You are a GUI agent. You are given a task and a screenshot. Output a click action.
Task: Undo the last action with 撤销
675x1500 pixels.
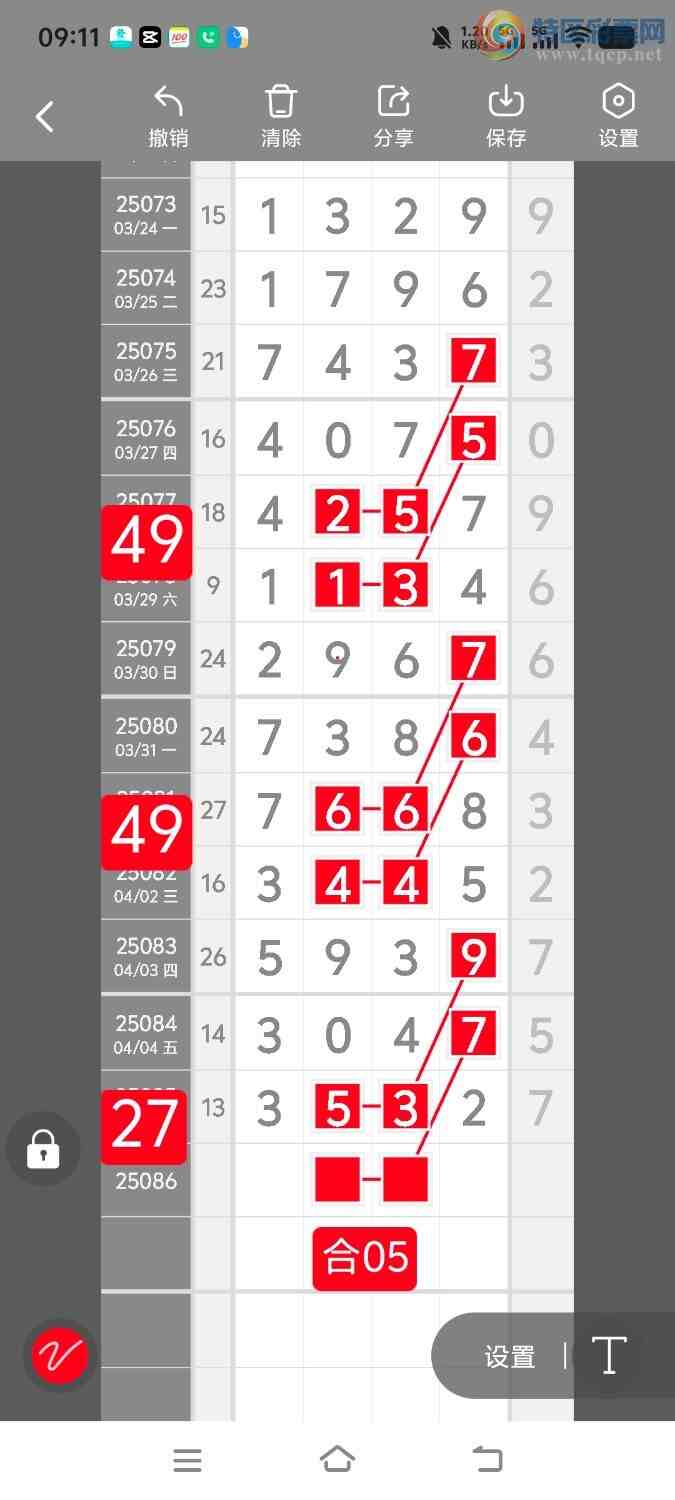click(x=168, y=117)
